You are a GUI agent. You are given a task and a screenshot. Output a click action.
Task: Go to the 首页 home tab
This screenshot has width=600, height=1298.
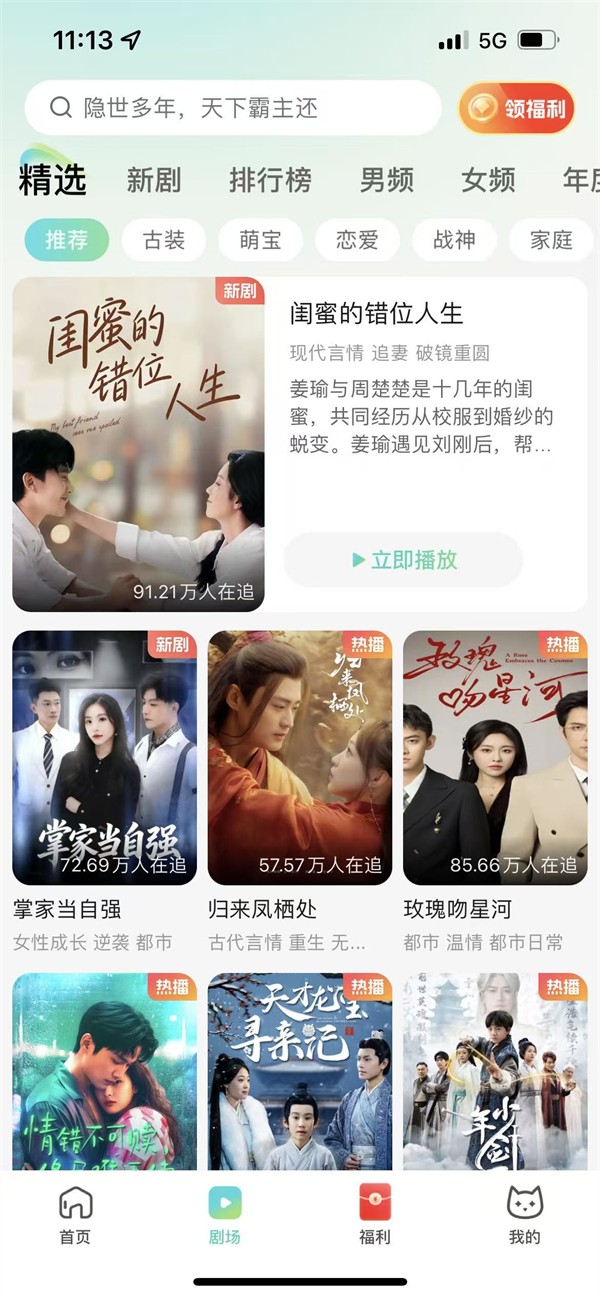pyautogui.click(x=75, y=1215)
